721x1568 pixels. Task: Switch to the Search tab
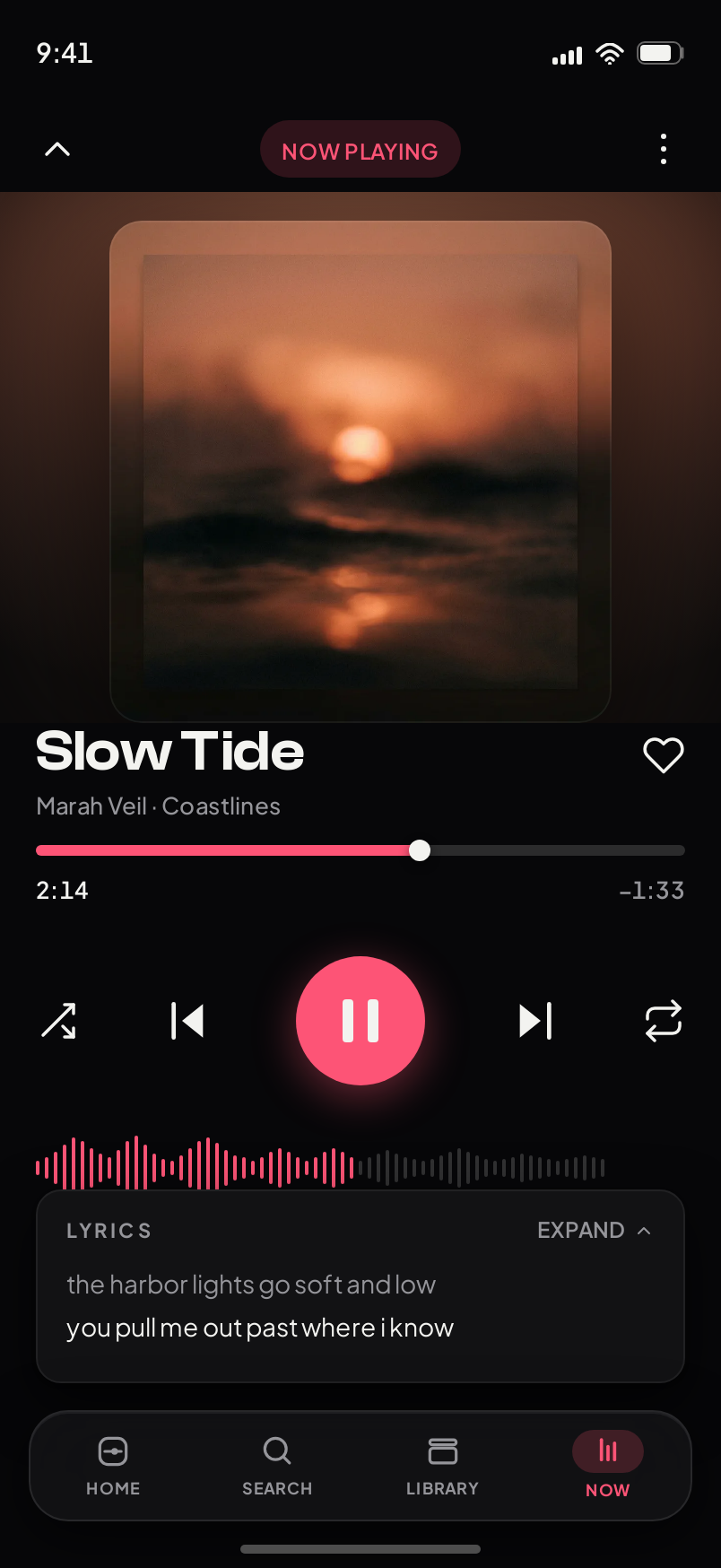(277, 1466)
